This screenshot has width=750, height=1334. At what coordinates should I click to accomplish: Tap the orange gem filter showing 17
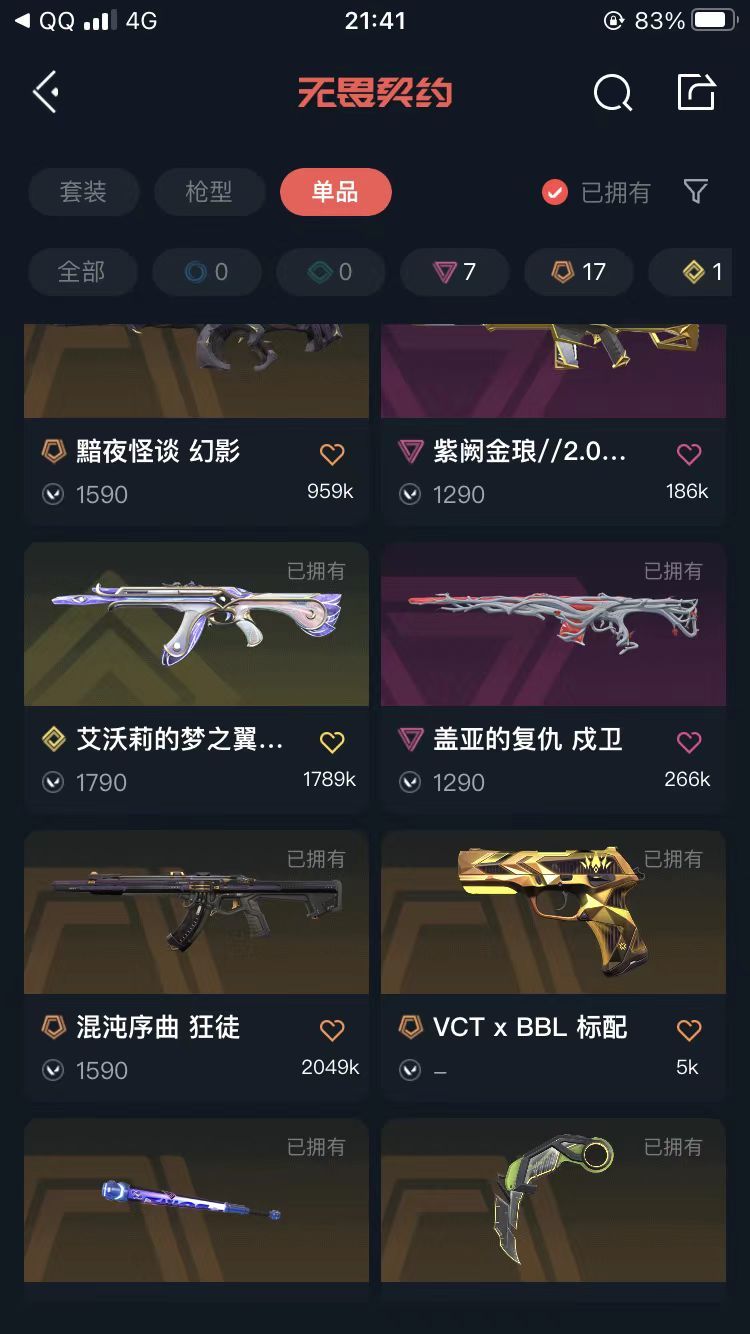pos(578,272)
